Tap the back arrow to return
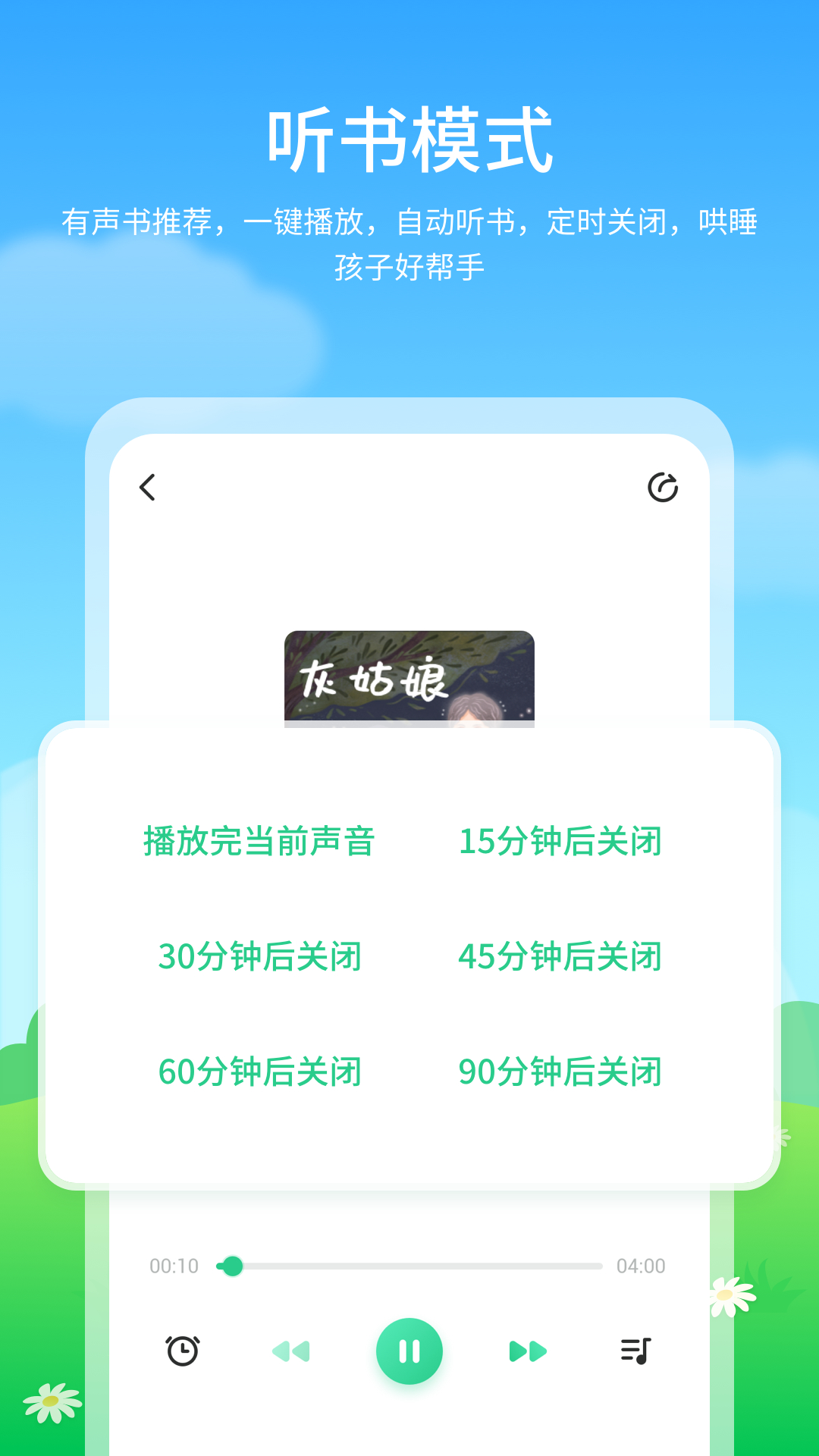Image resolution: width=819 pixels, height=1456 pixels. pos(149,489)
